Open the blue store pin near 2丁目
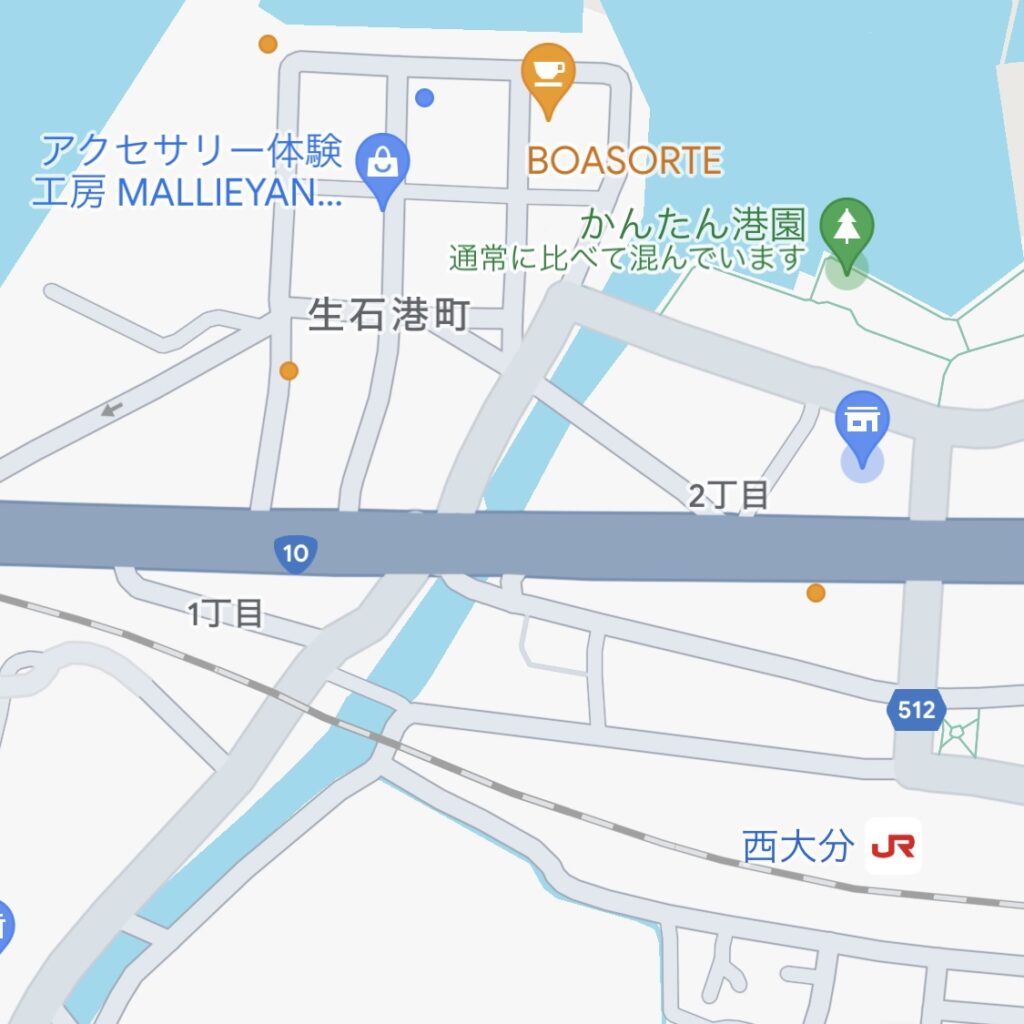Image resolution: width=1024 pixels, height=1024 pixels. pos(861,421)
